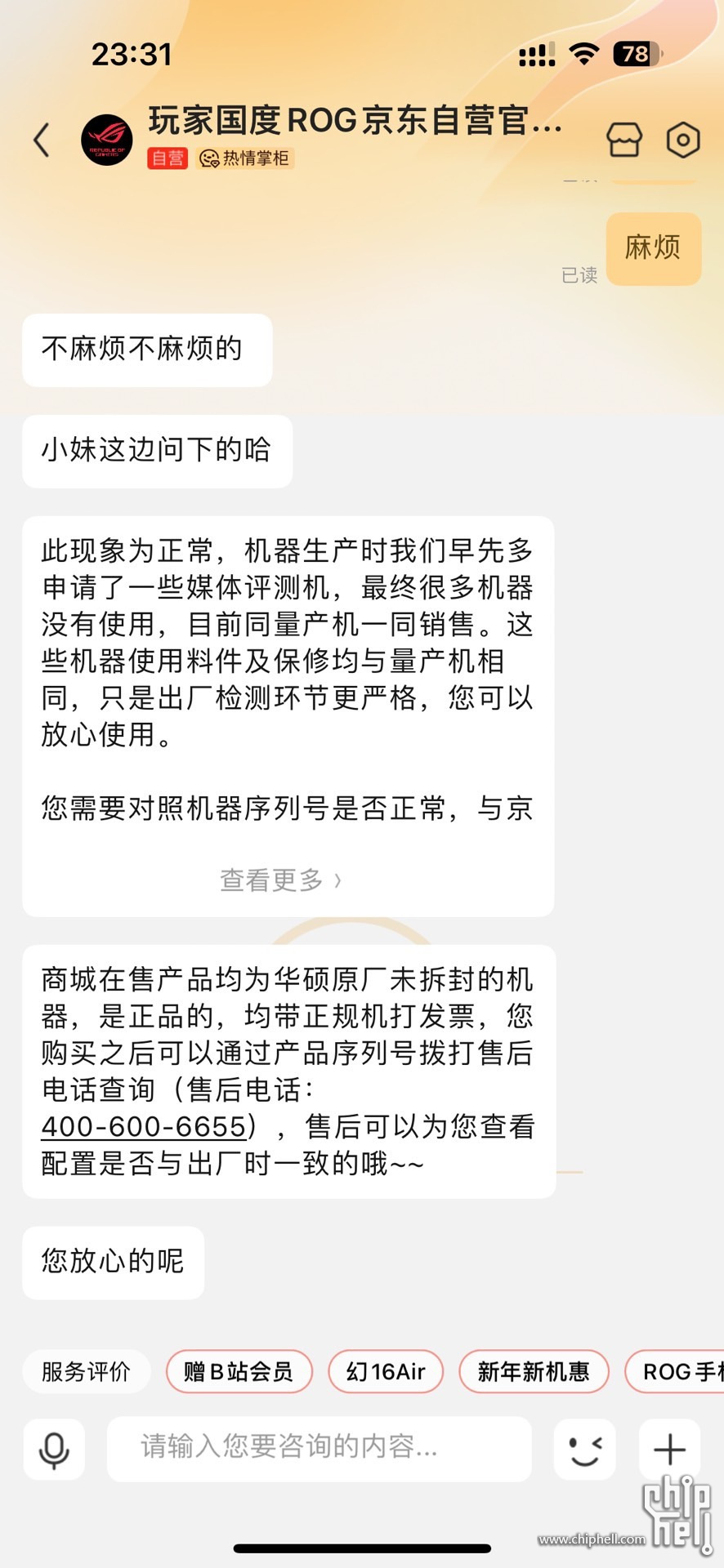Open the plus attachments menu

pos(669,1450)
